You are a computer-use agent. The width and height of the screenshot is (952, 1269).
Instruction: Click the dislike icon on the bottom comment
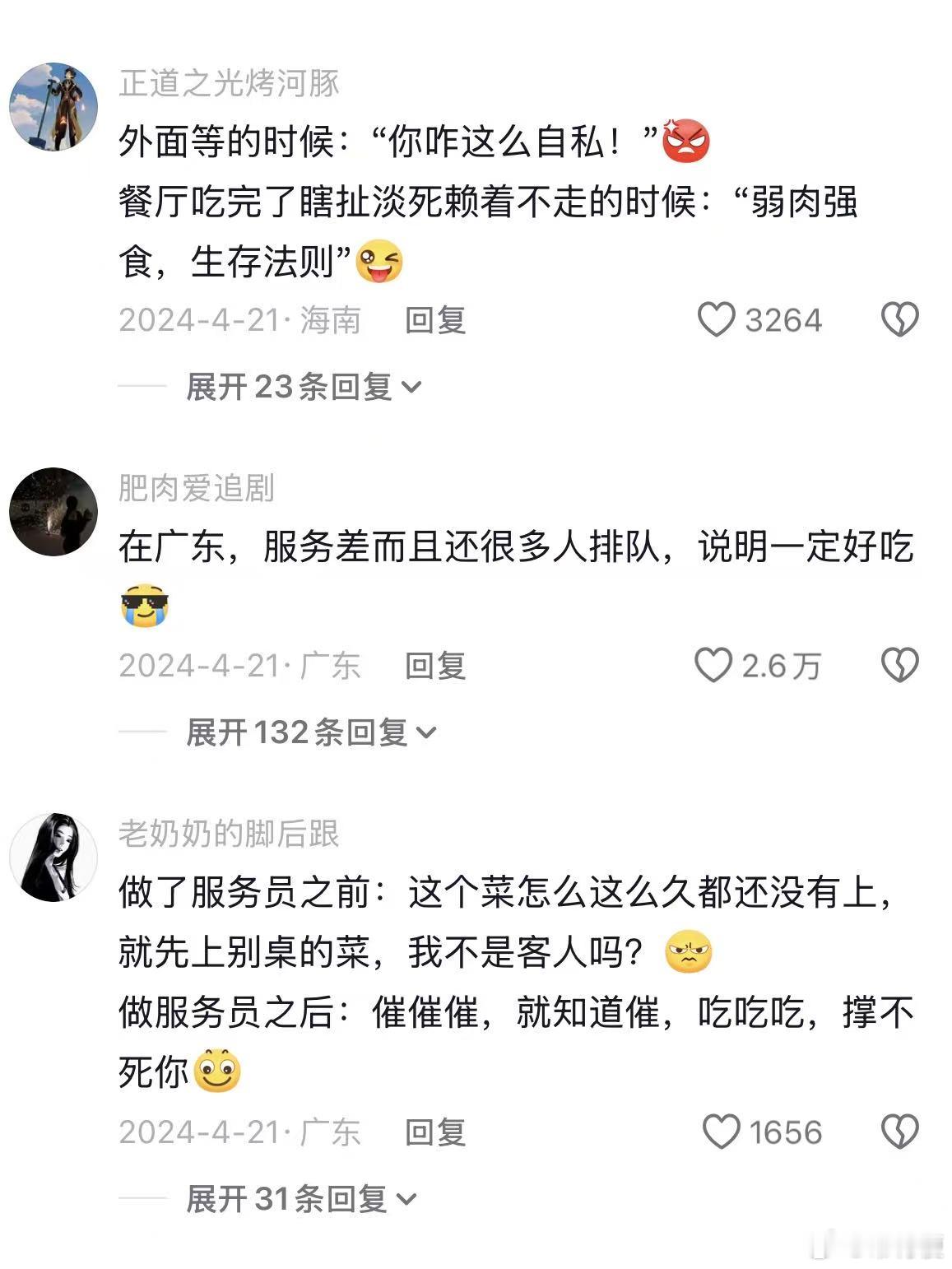point(898,1133)
